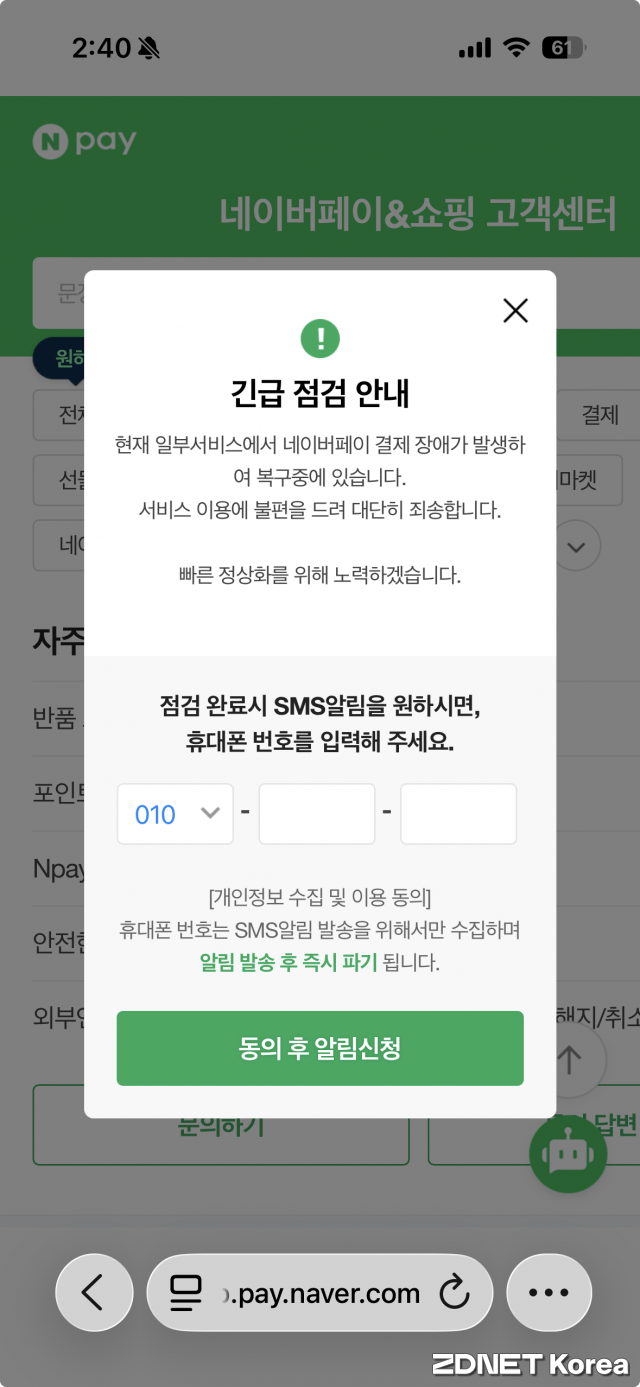Screen dimensions: 640x1387
Task: Tap the middle phone number field
Action: point(316,814)
